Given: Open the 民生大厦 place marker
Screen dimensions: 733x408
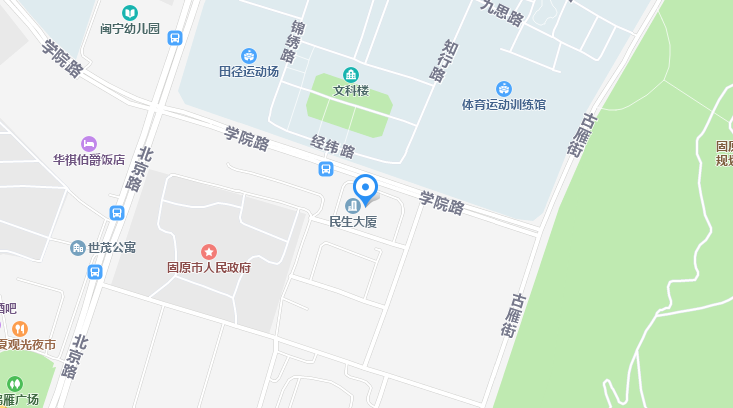Looking at the screenshot, I should [352, 207].
